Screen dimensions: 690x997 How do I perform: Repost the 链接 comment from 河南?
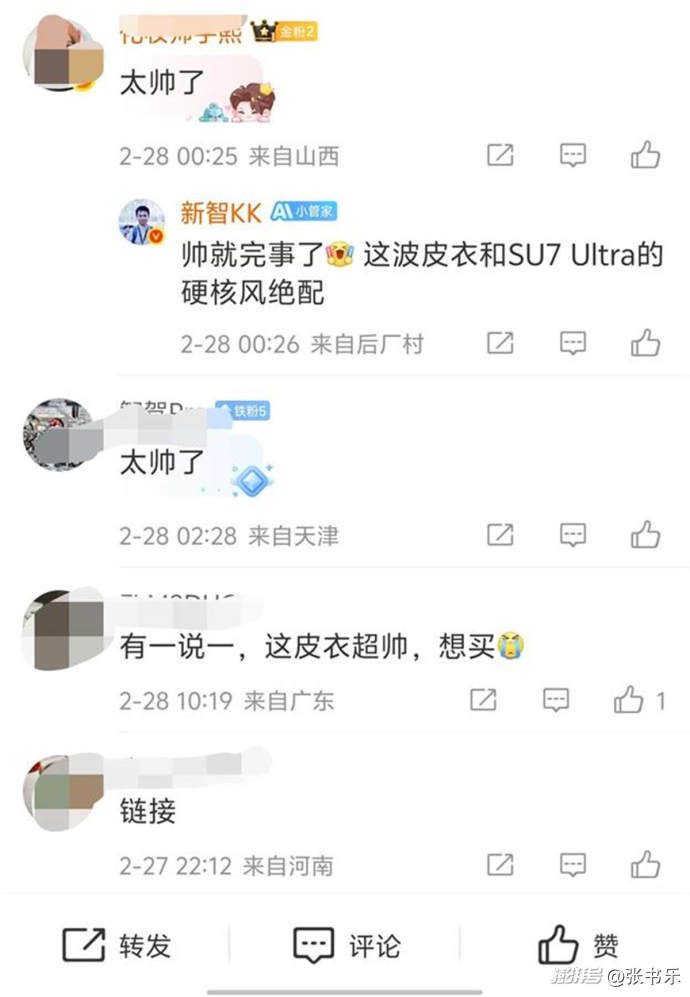coord(500,864)
